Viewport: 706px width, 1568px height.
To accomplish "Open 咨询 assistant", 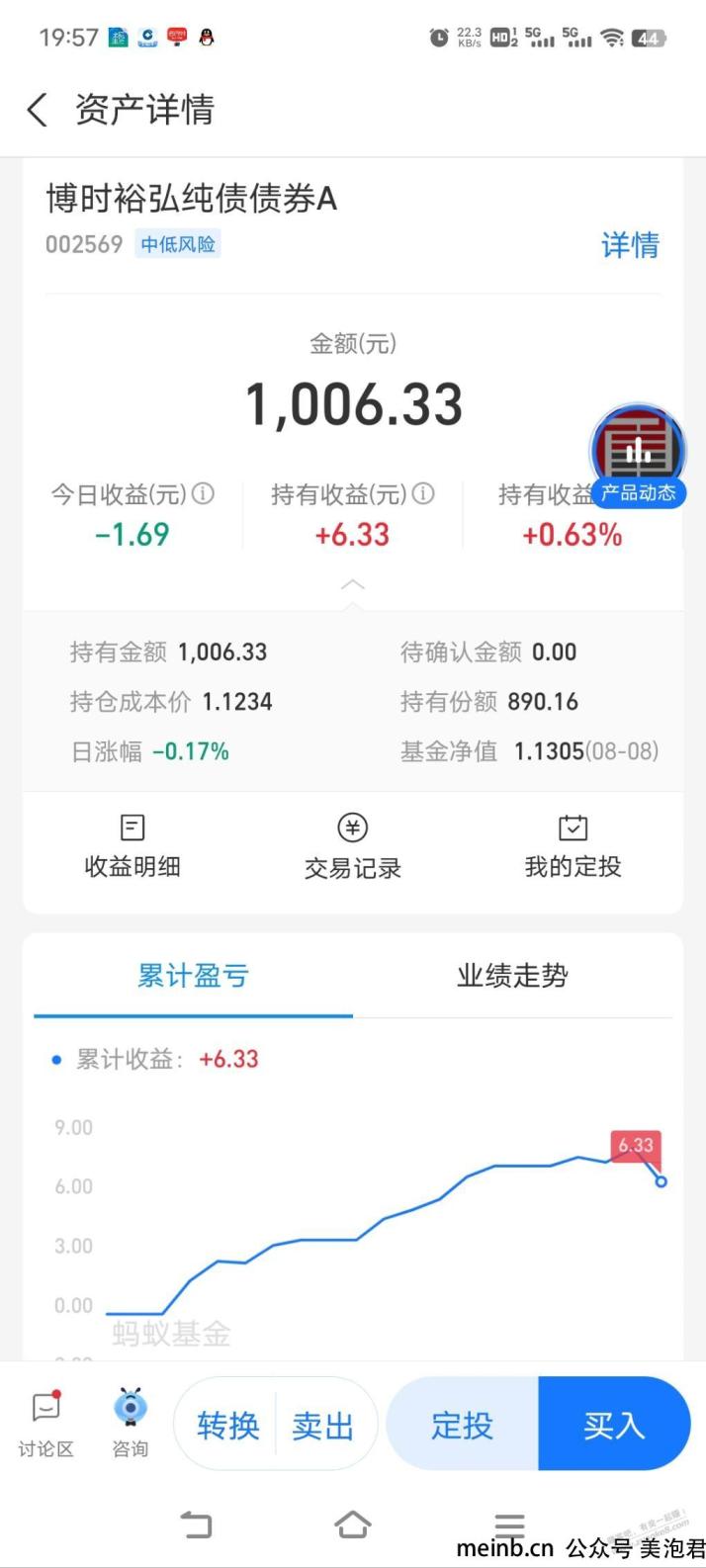I will point(130,1425).
